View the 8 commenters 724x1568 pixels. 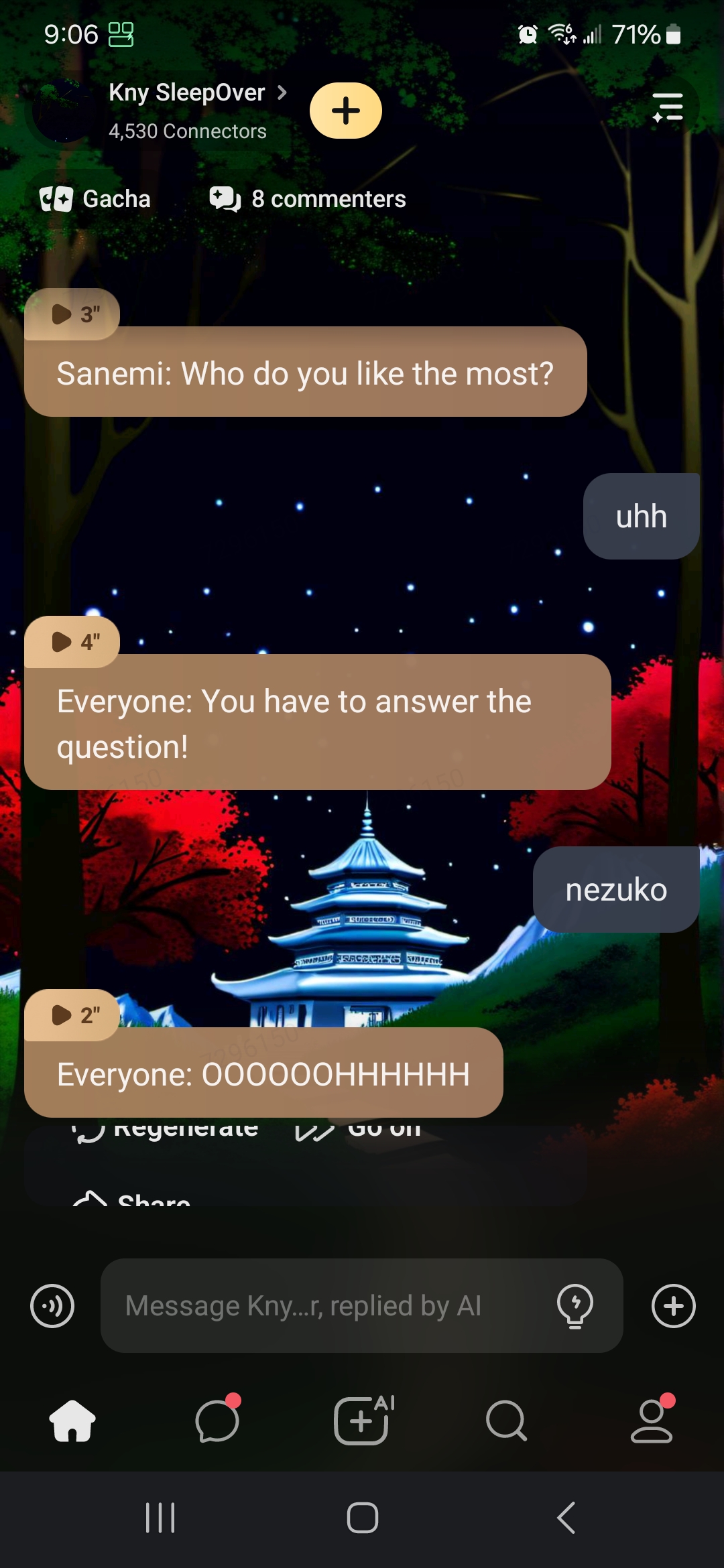(308, 199)
